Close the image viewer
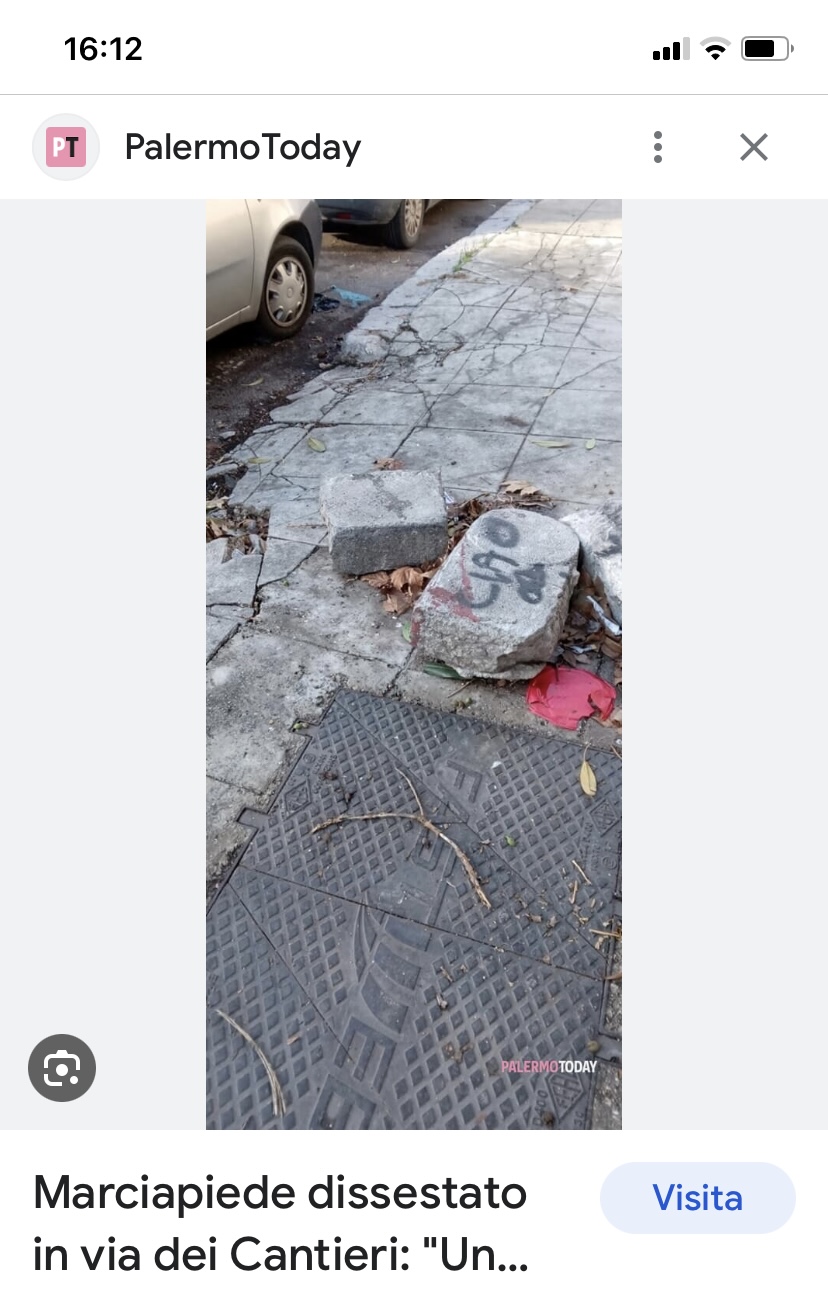 [x=753, y=147]
